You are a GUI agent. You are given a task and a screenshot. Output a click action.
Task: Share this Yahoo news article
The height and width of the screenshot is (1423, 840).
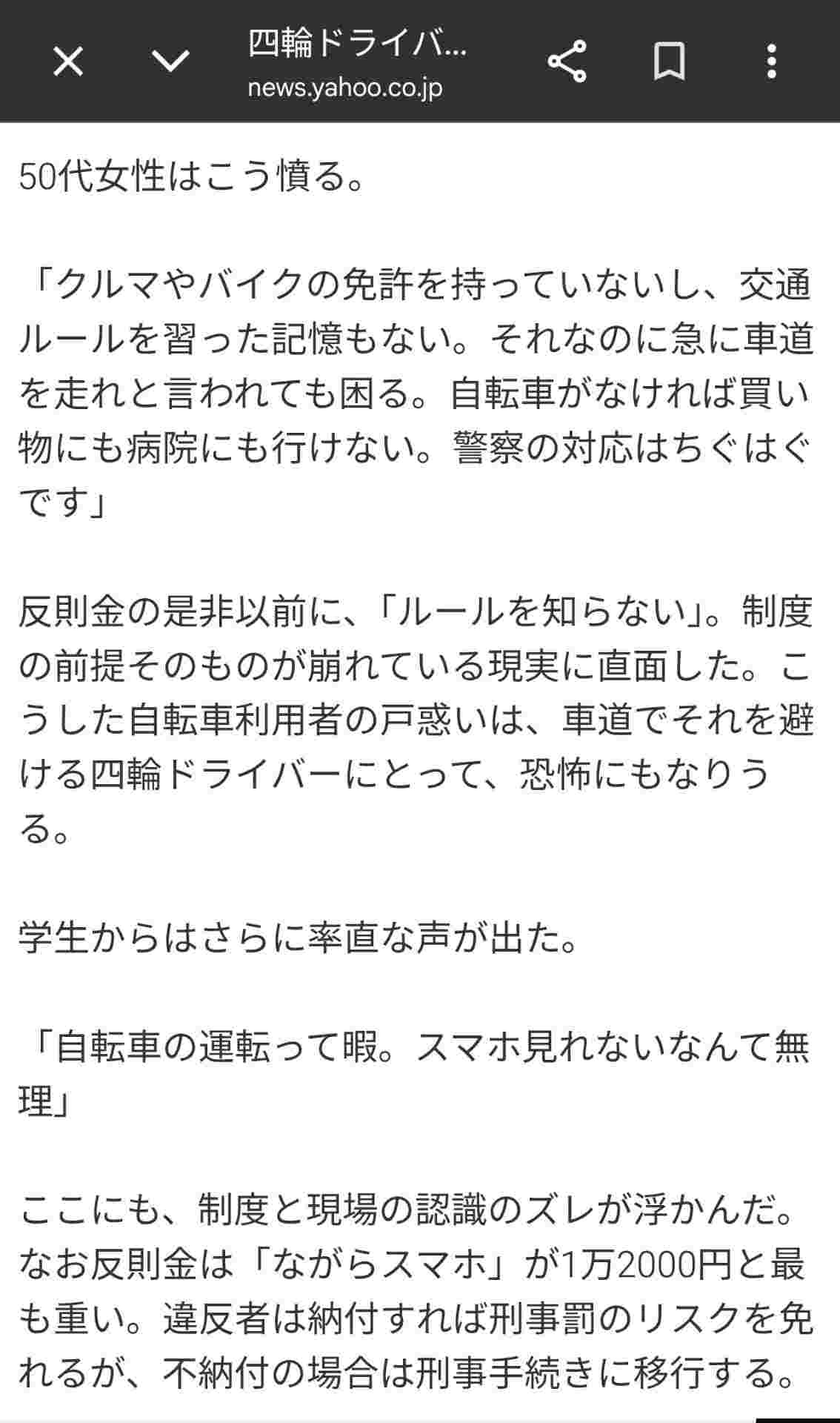[x=567, y=61]
